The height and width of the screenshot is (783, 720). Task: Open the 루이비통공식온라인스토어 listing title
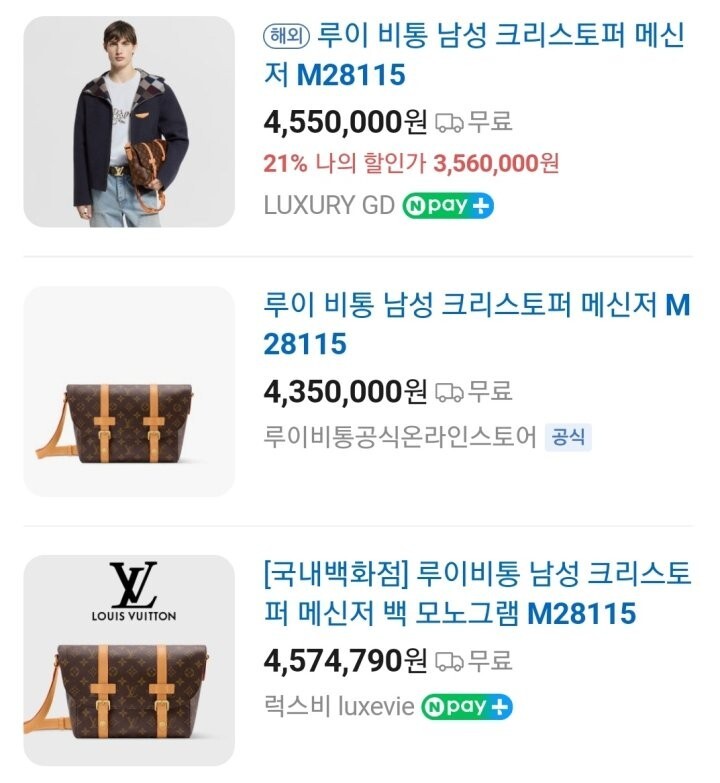[x=476, y=323]
